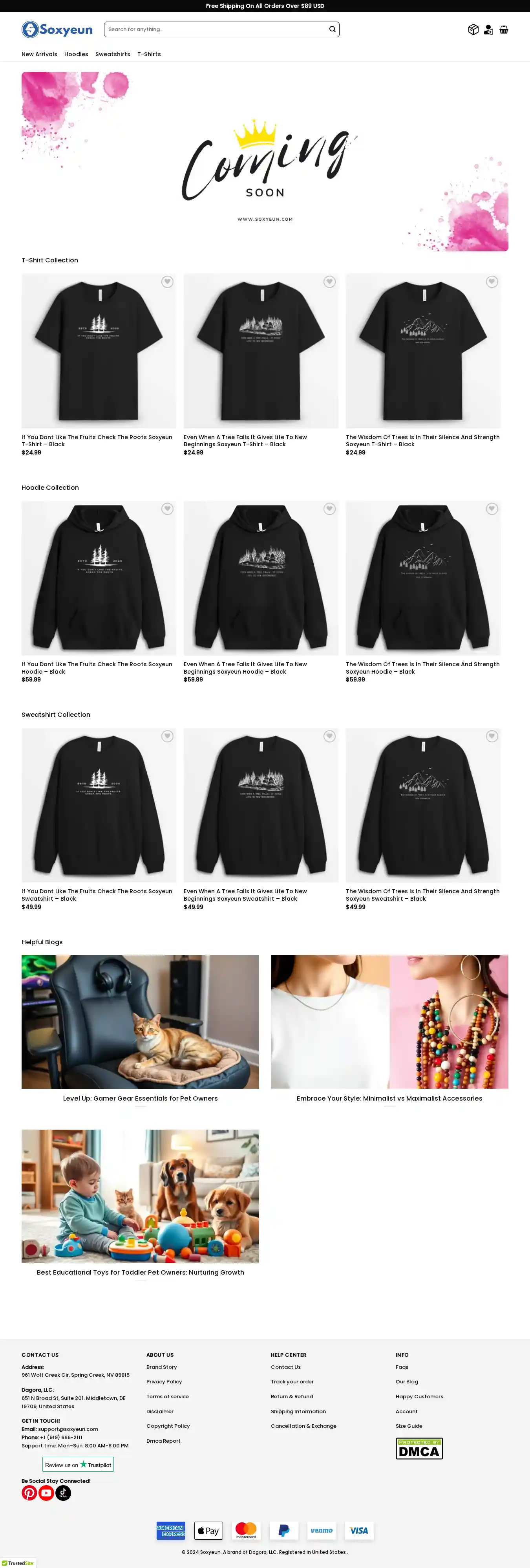Image resolution: width=530 pixels, height=1568 pixels.
Task: Open the Size Guide link
Action: pos(408,1425)
